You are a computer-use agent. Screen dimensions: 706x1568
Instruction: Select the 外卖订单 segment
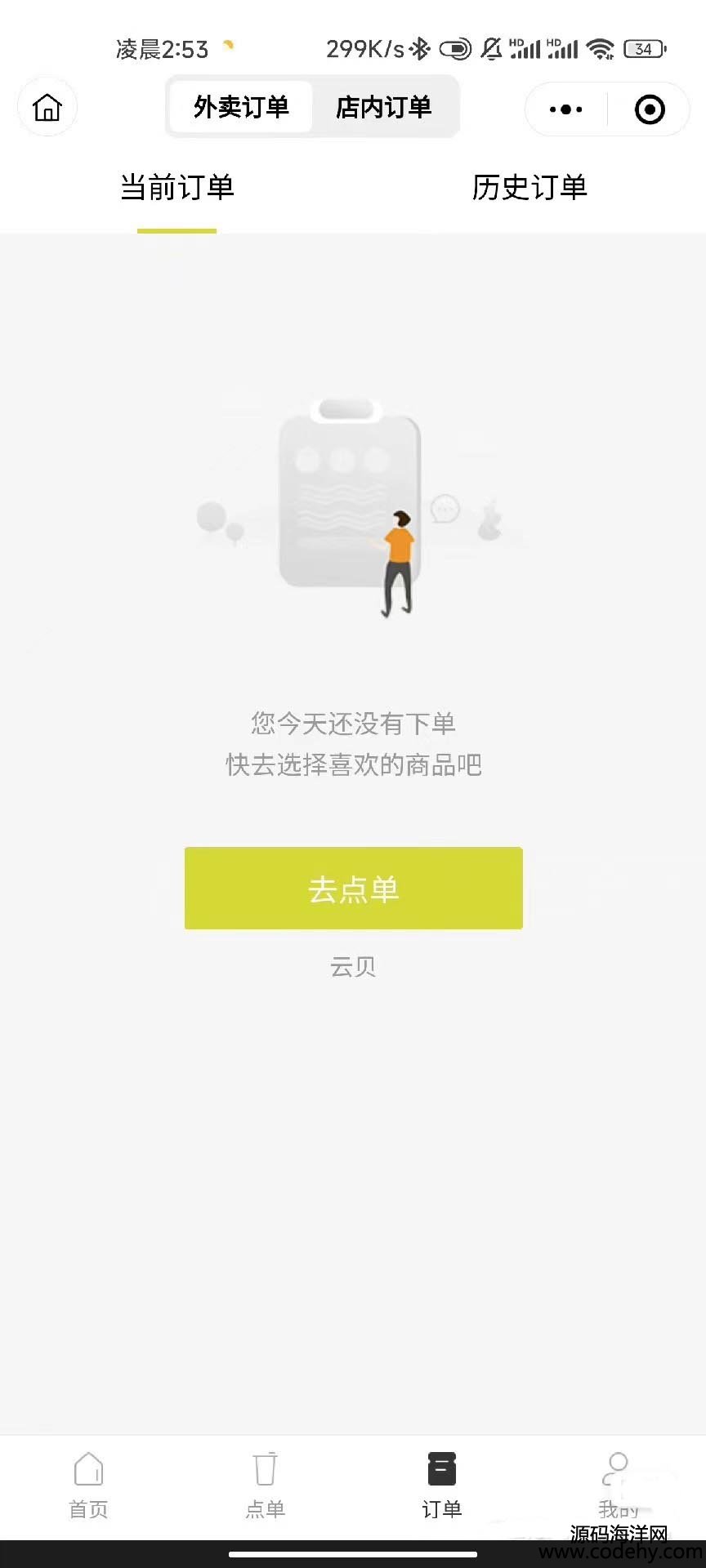tap(241, 107)
